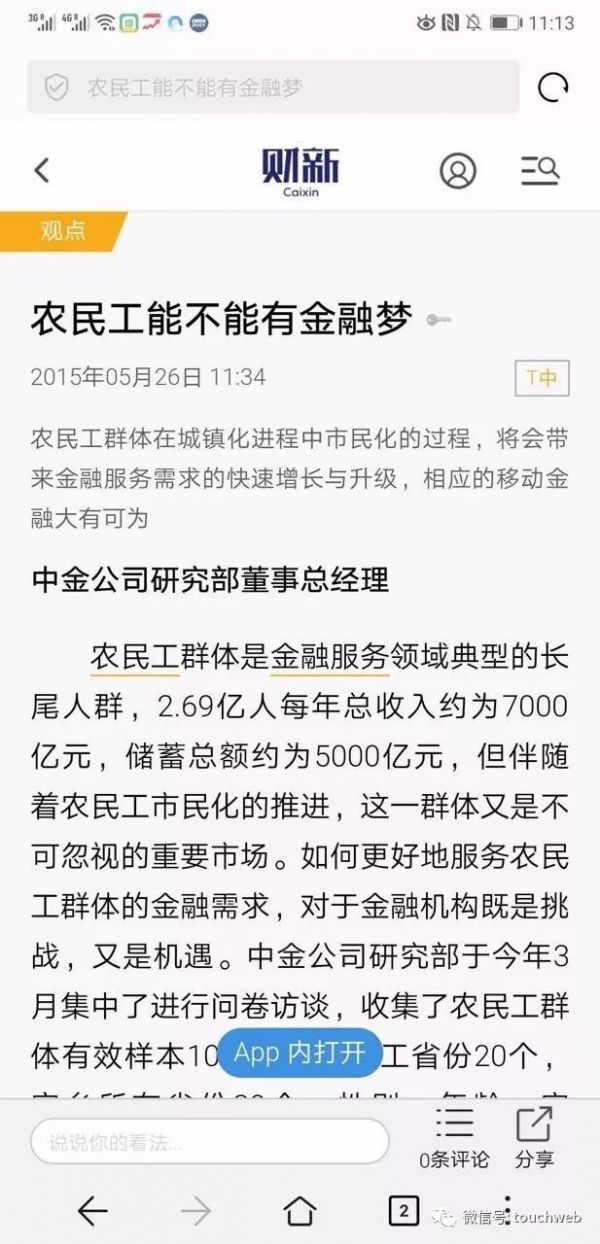Image resolution: width=600 pixels, height=1244 pixels.
Task: Open the browser tabs switcher
Action: point(403,1211)
